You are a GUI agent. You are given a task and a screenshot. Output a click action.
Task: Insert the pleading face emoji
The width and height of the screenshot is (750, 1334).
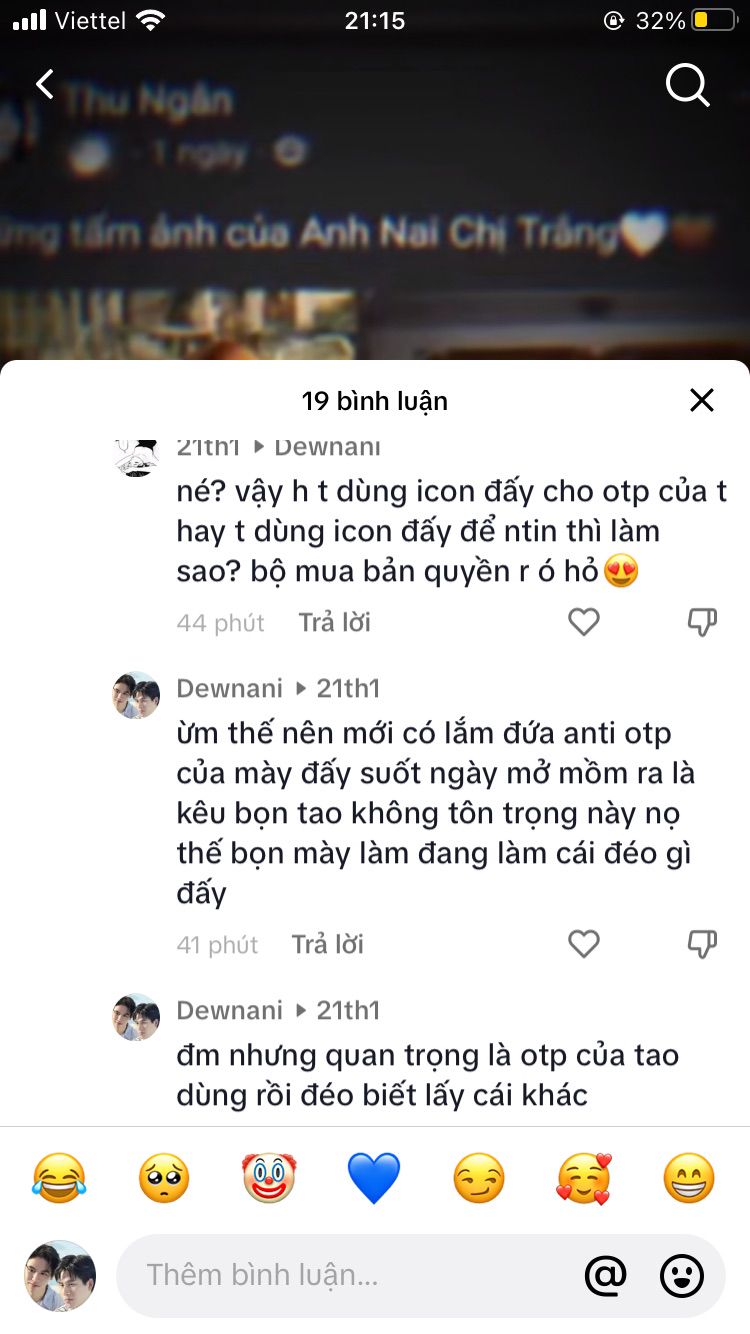[164, 1177]
